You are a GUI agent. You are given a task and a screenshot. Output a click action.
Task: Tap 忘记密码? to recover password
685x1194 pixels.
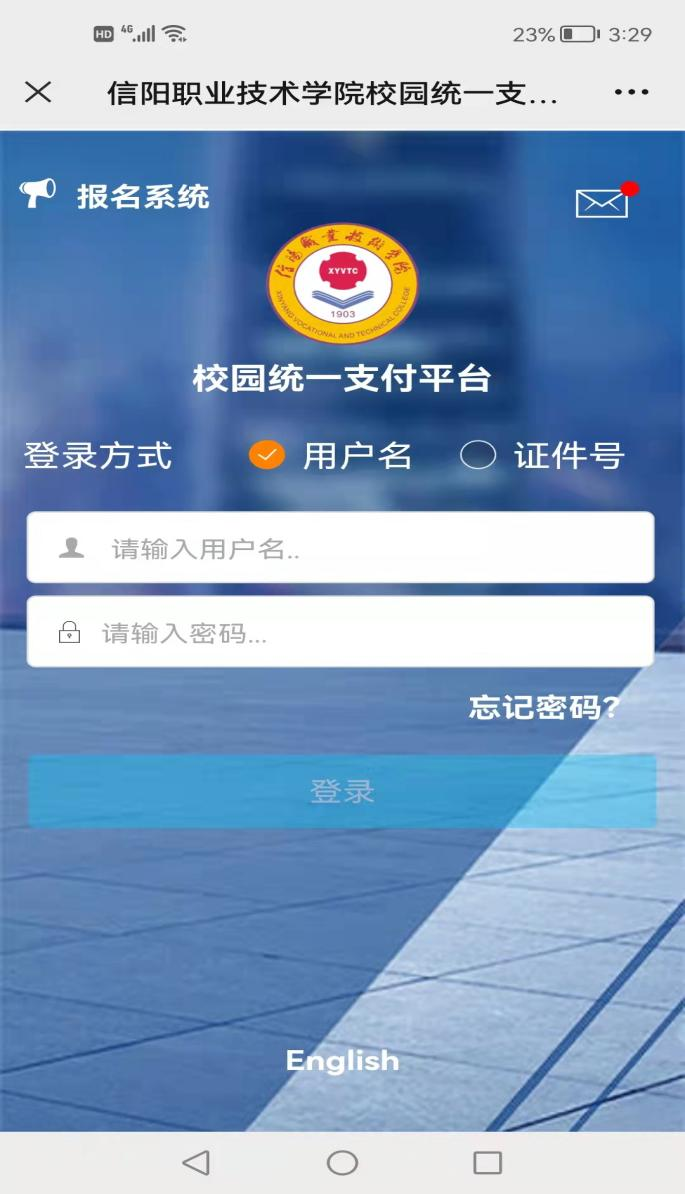[544, 708]
